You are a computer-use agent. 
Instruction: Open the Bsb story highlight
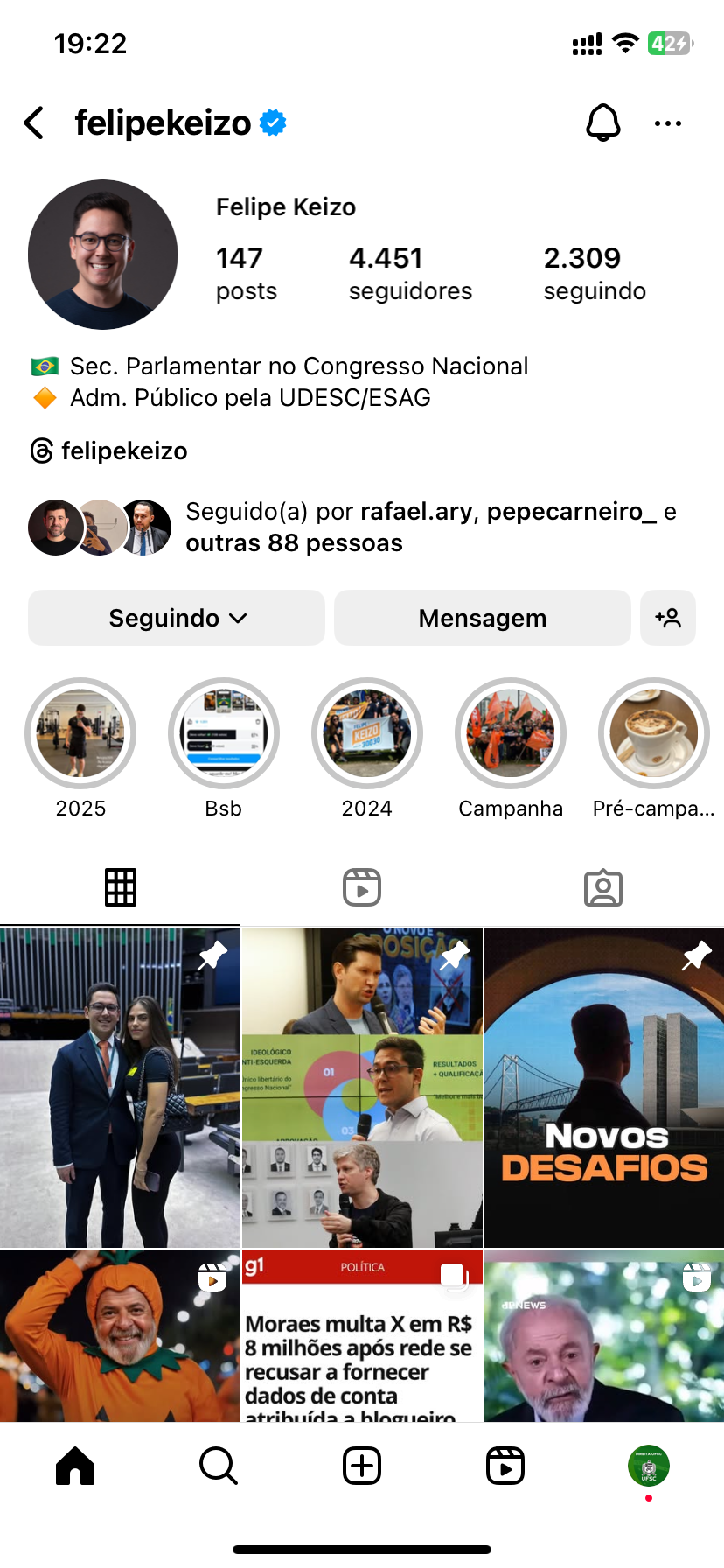click(224, 733)
